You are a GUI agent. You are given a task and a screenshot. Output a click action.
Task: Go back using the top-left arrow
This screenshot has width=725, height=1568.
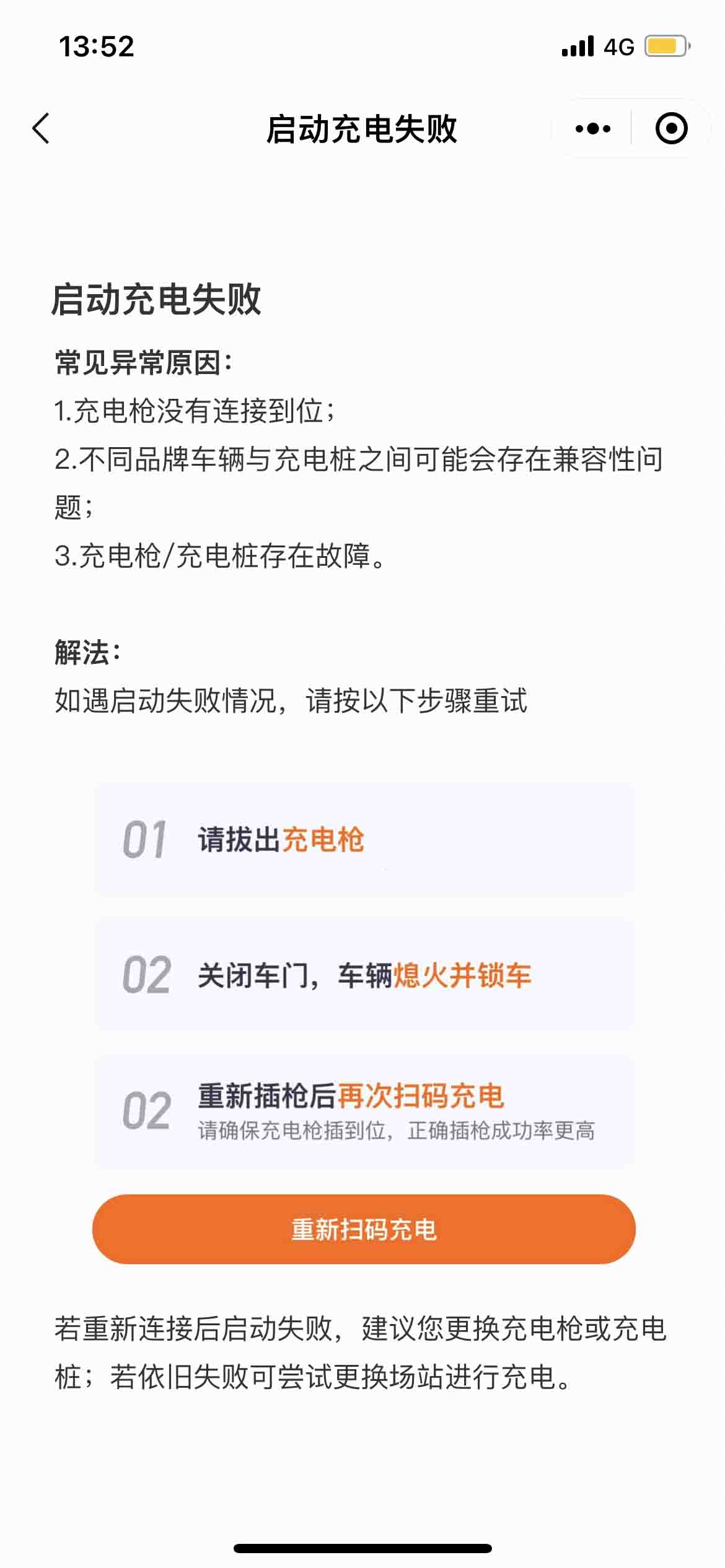coord(41,129)
